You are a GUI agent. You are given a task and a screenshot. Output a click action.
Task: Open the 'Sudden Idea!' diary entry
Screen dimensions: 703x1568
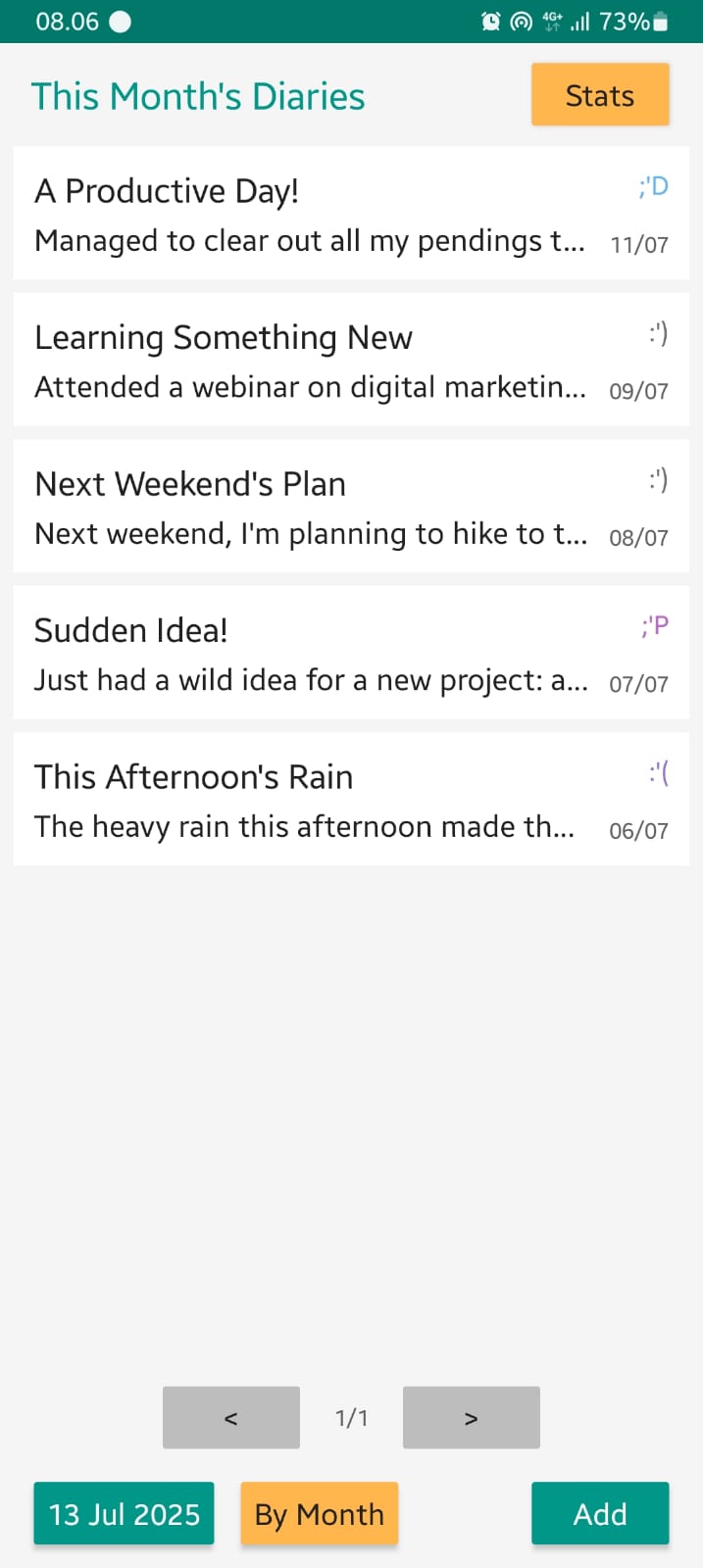point(351,653)
